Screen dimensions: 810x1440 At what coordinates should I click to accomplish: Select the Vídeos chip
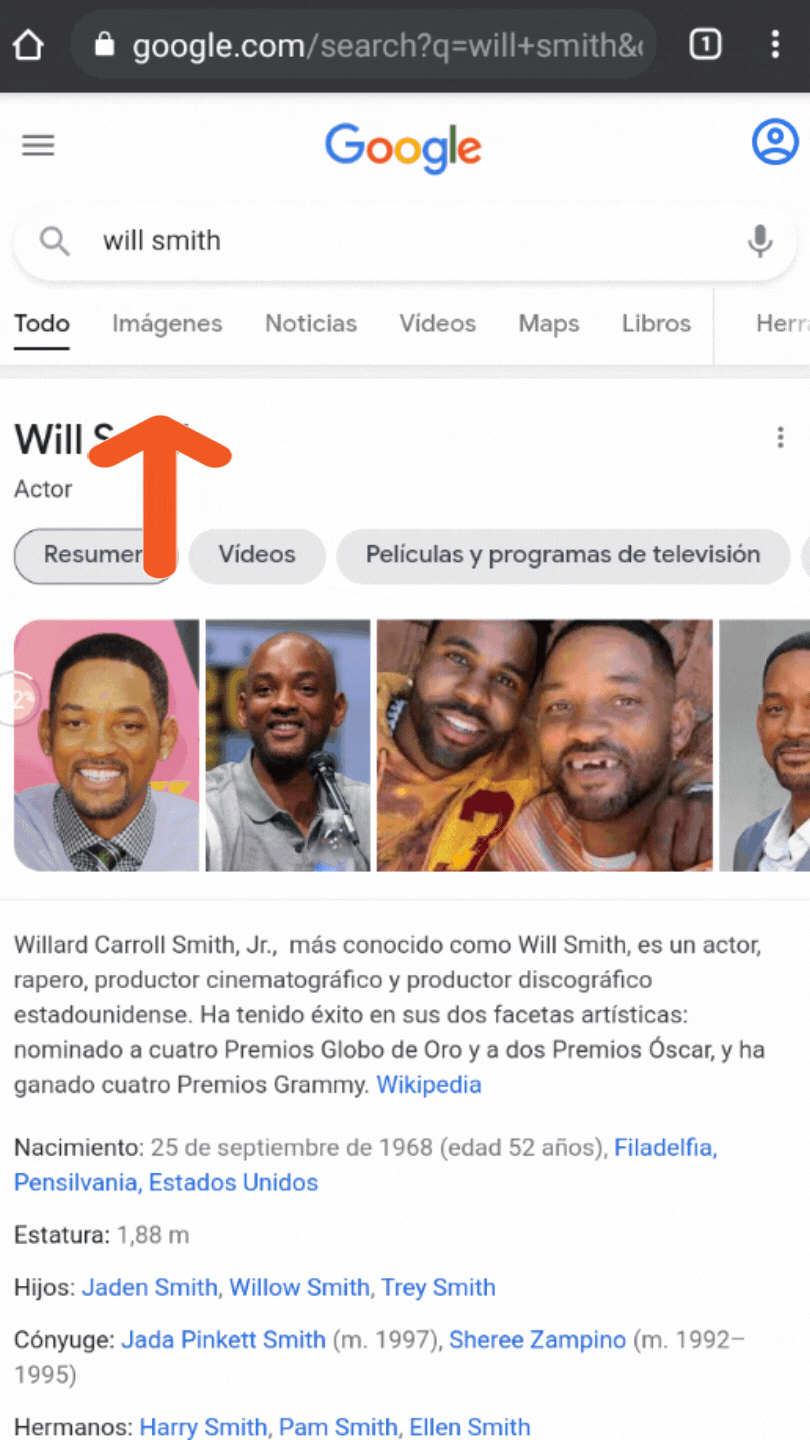(x=257, y=555)
